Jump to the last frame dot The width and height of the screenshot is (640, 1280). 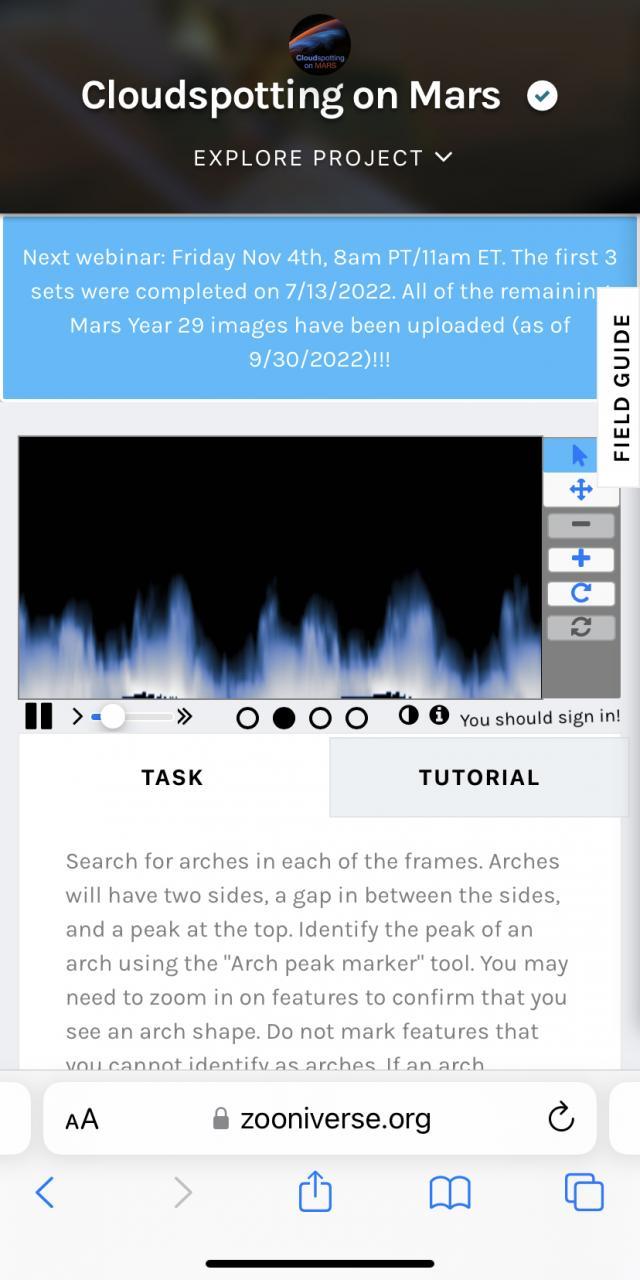coord(356,718)
